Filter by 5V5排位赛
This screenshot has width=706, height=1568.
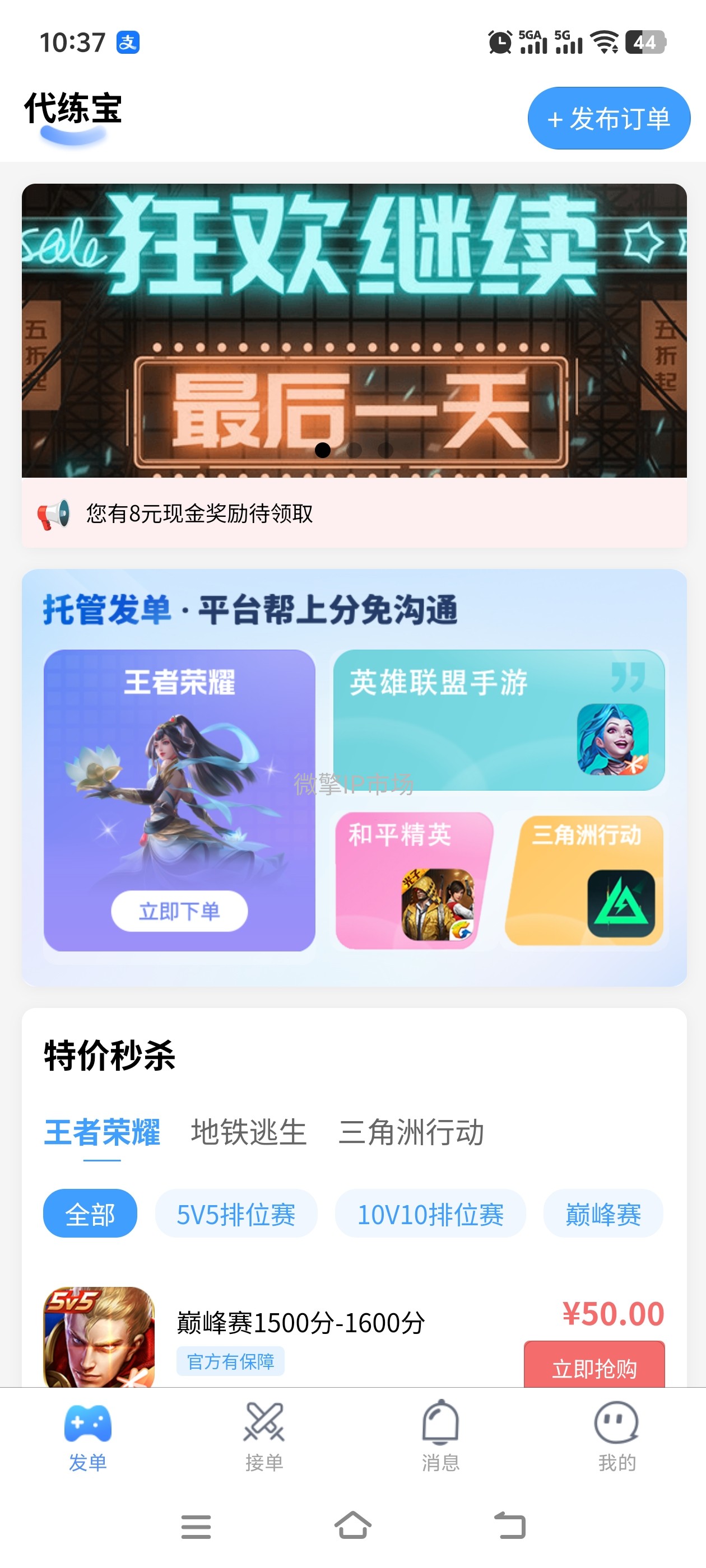[x=236, y=1213]
